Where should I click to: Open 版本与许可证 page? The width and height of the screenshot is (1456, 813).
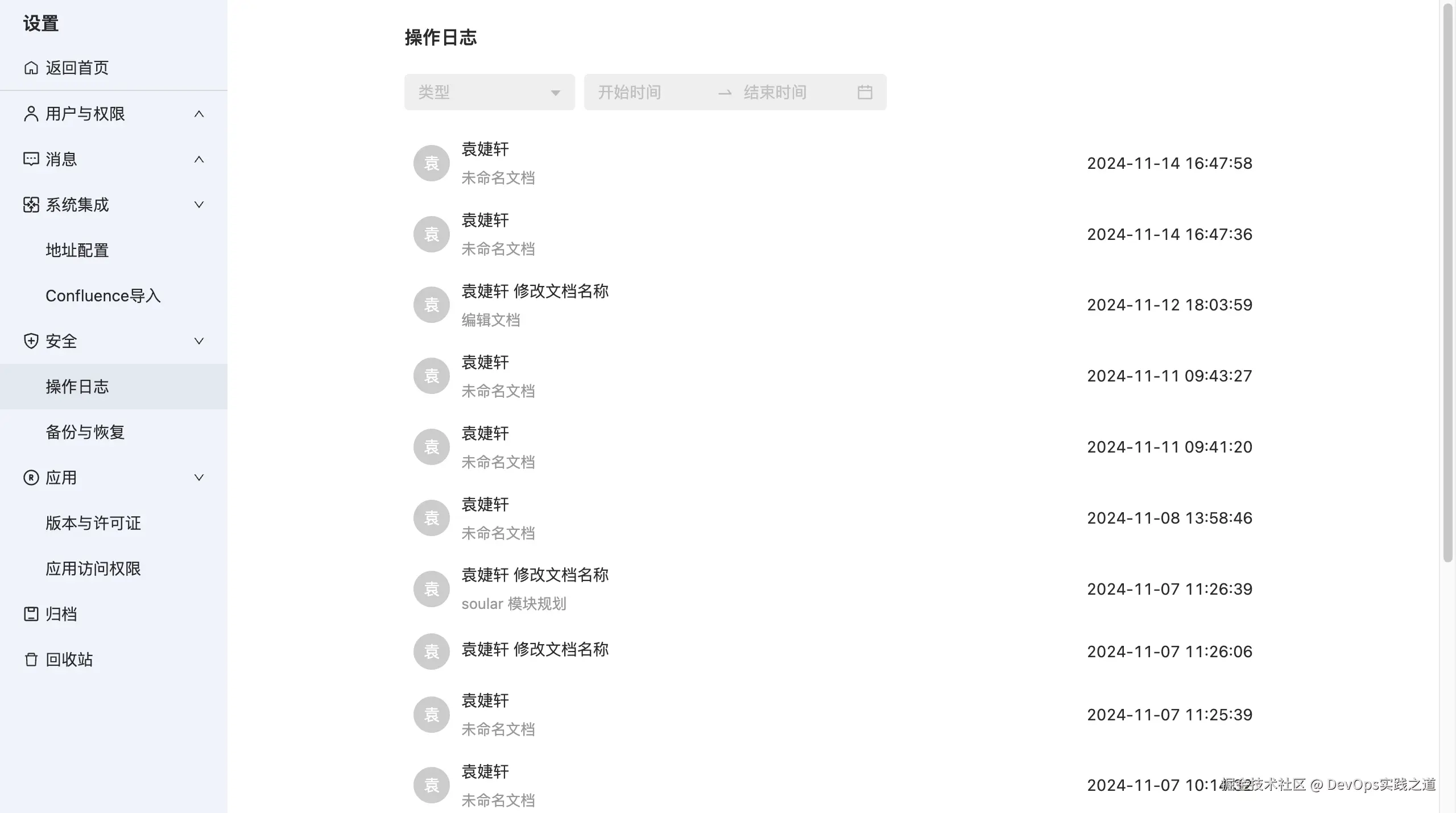coord(93,523)
